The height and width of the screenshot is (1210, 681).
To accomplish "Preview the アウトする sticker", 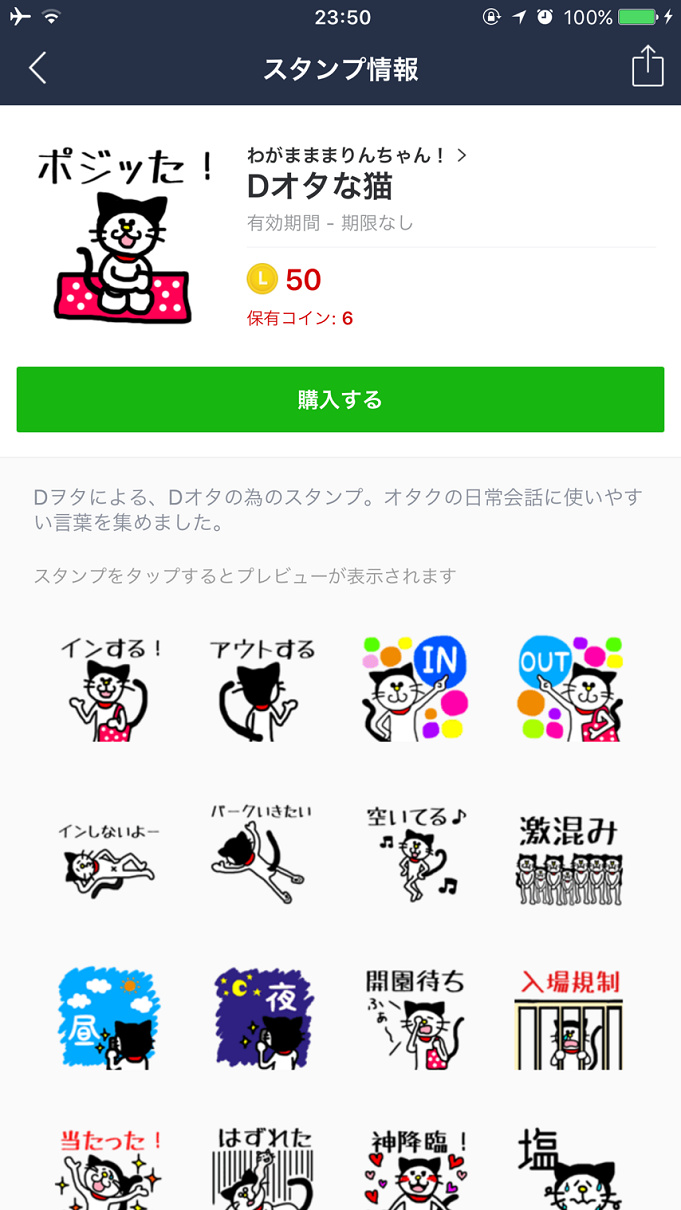I will (264, 689).
